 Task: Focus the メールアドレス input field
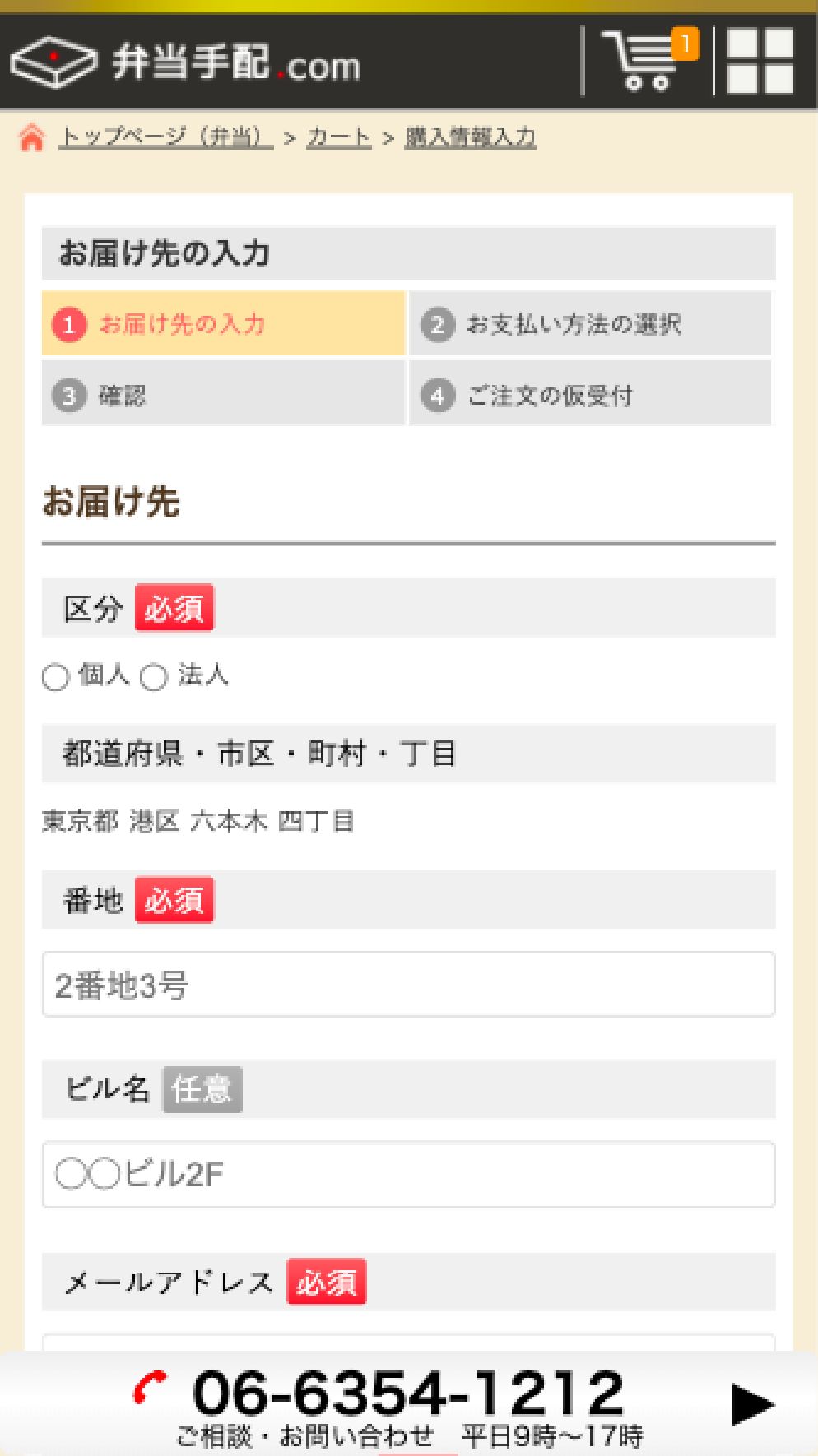click(x=408, y=1342)
